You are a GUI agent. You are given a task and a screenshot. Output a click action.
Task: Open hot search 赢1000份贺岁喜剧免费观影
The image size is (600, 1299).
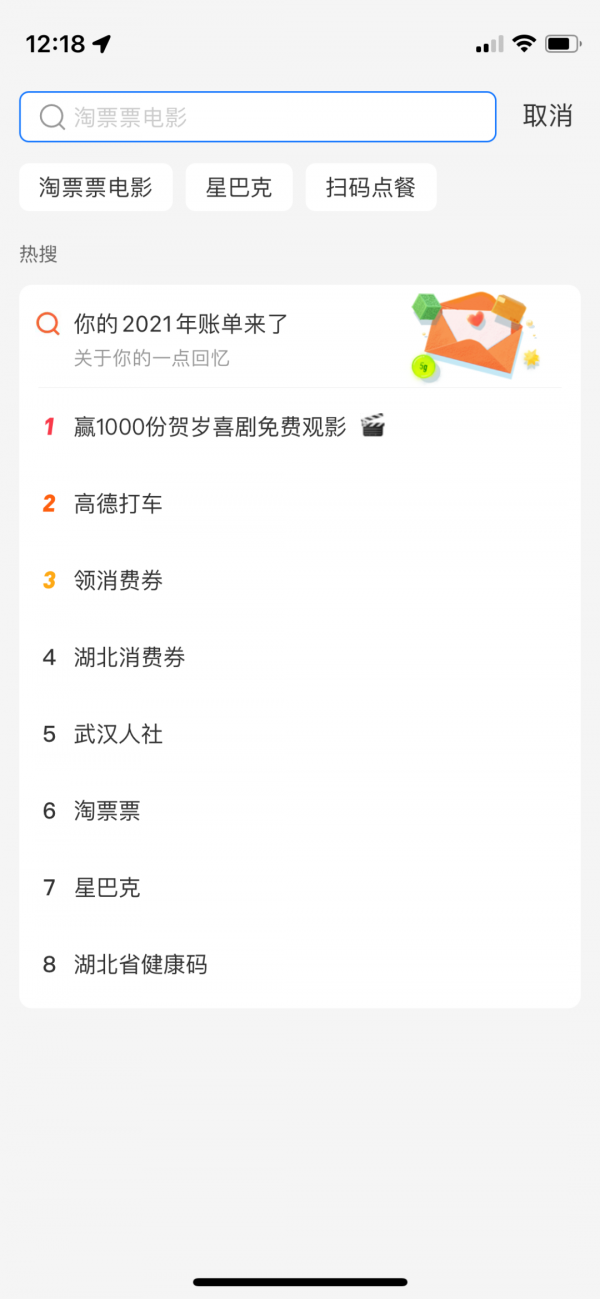coord(210,427)
